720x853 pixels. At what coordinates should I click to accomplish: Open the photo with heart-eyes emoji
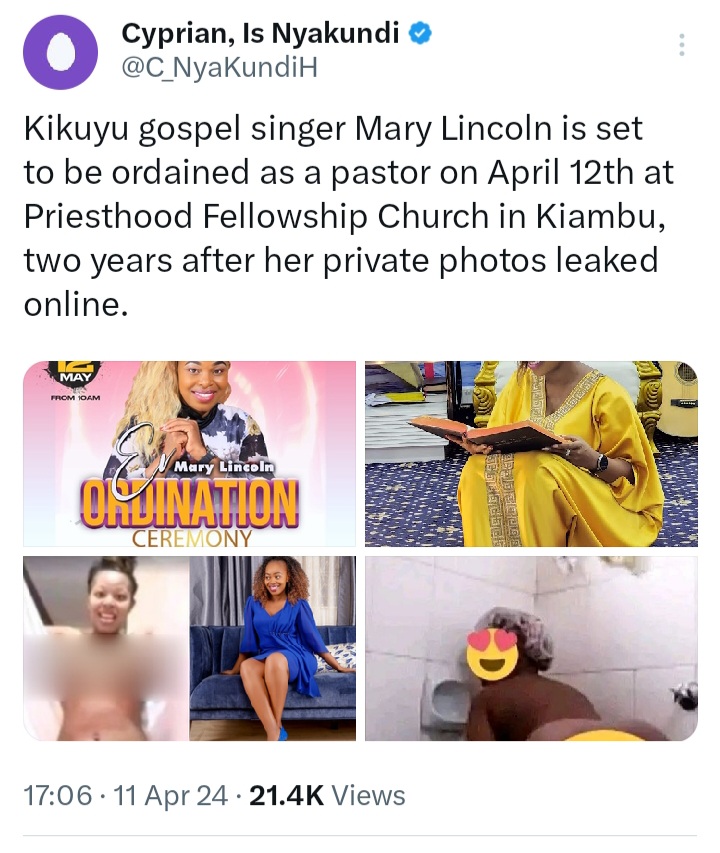point(531,648)
